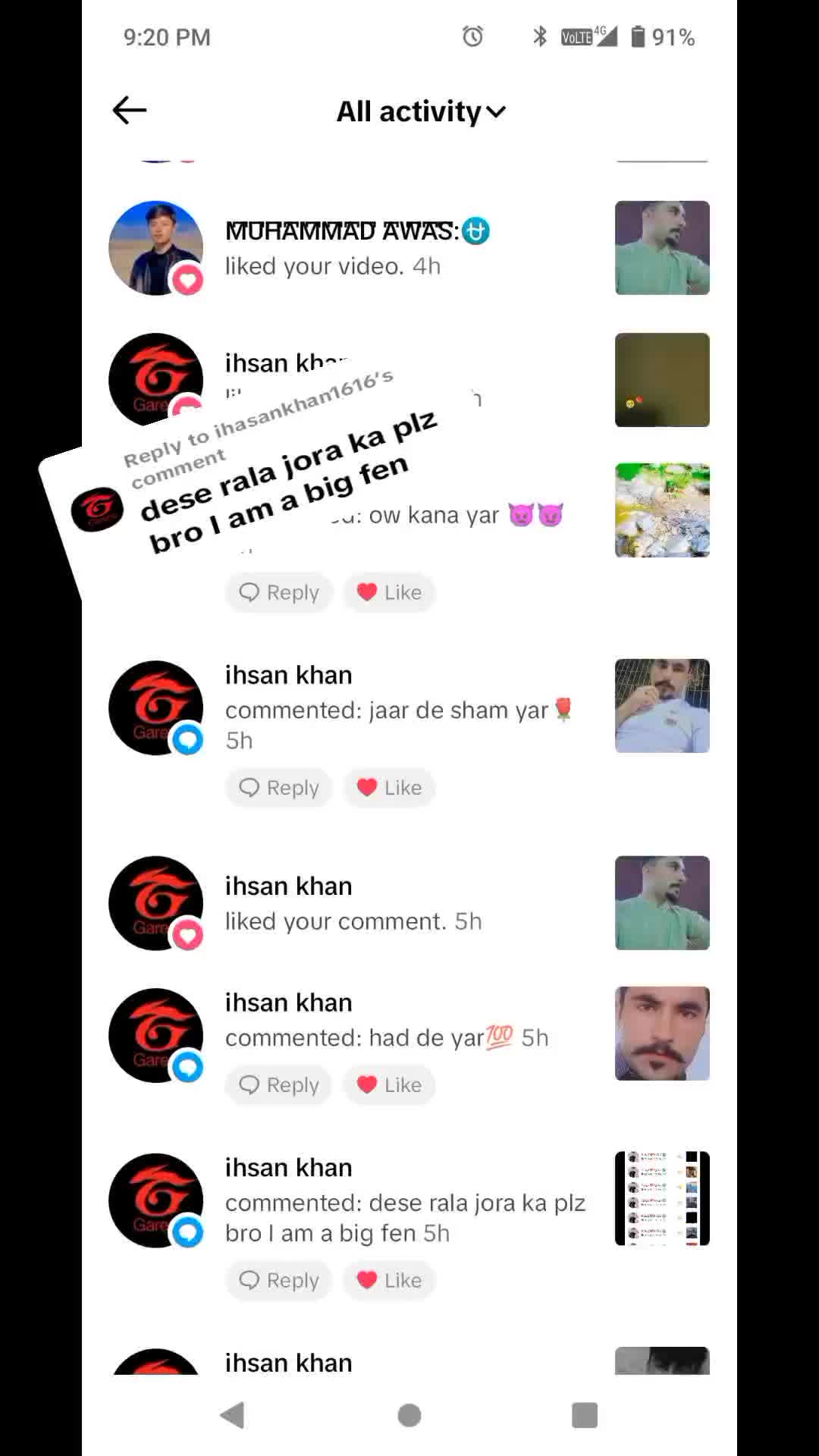Like the "jaar de sham yar" comment
819x1456 pixels.
pyautogui.click(x=389, y=788)
